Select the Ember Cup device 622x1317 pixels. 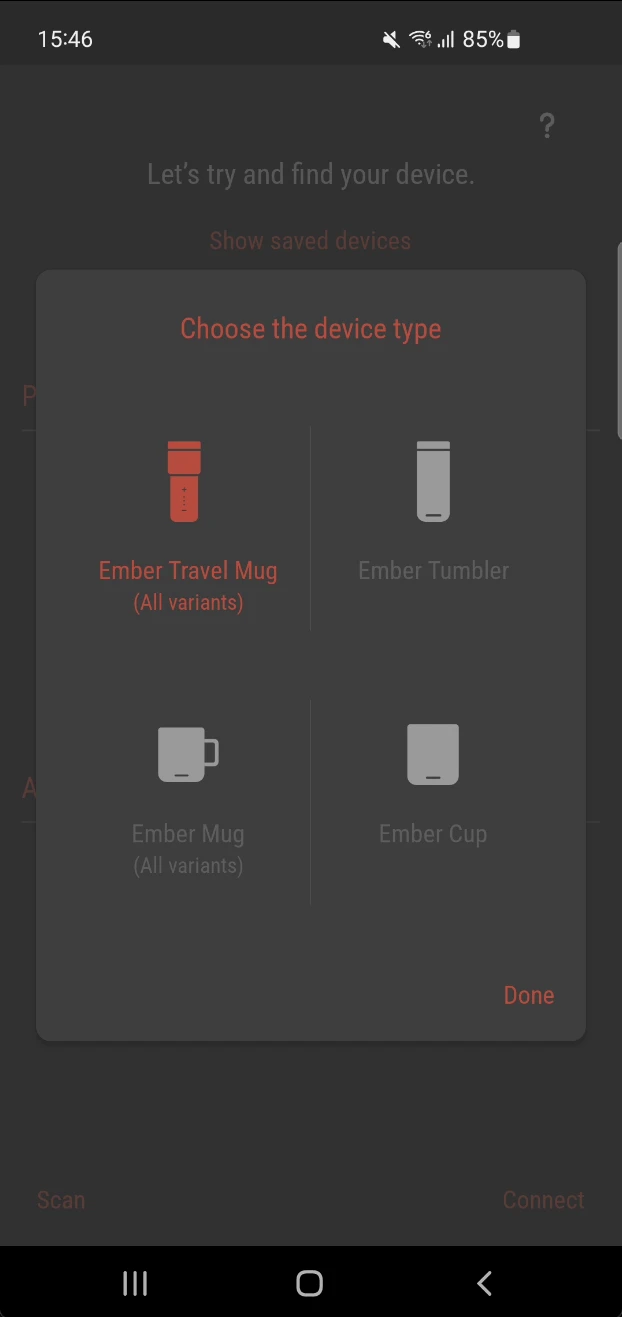[433, 786]
